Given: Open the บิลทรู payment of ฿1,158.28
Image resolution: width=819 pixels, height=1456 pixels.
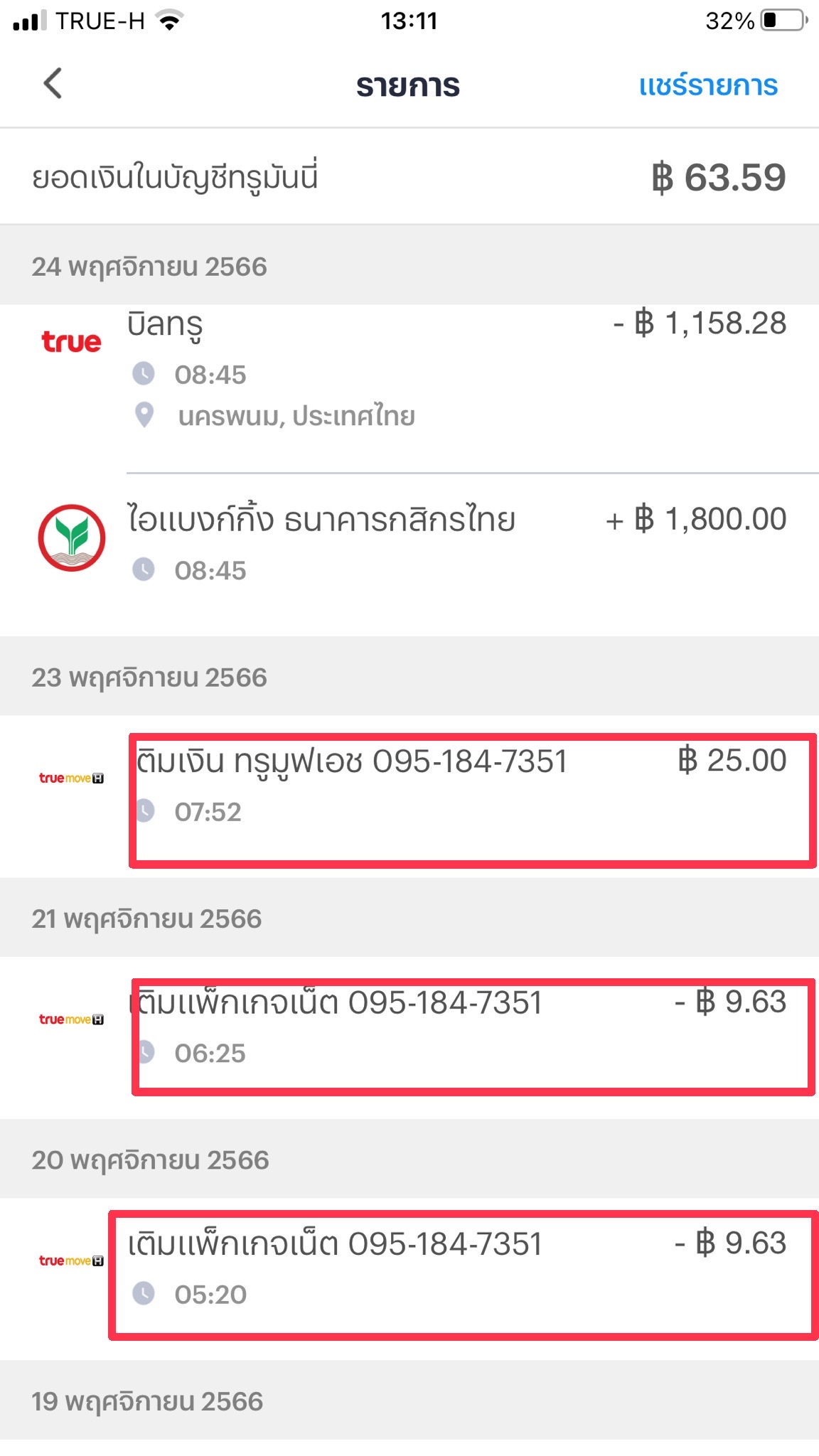Looking at the screenshot, I should pos(409,388).
